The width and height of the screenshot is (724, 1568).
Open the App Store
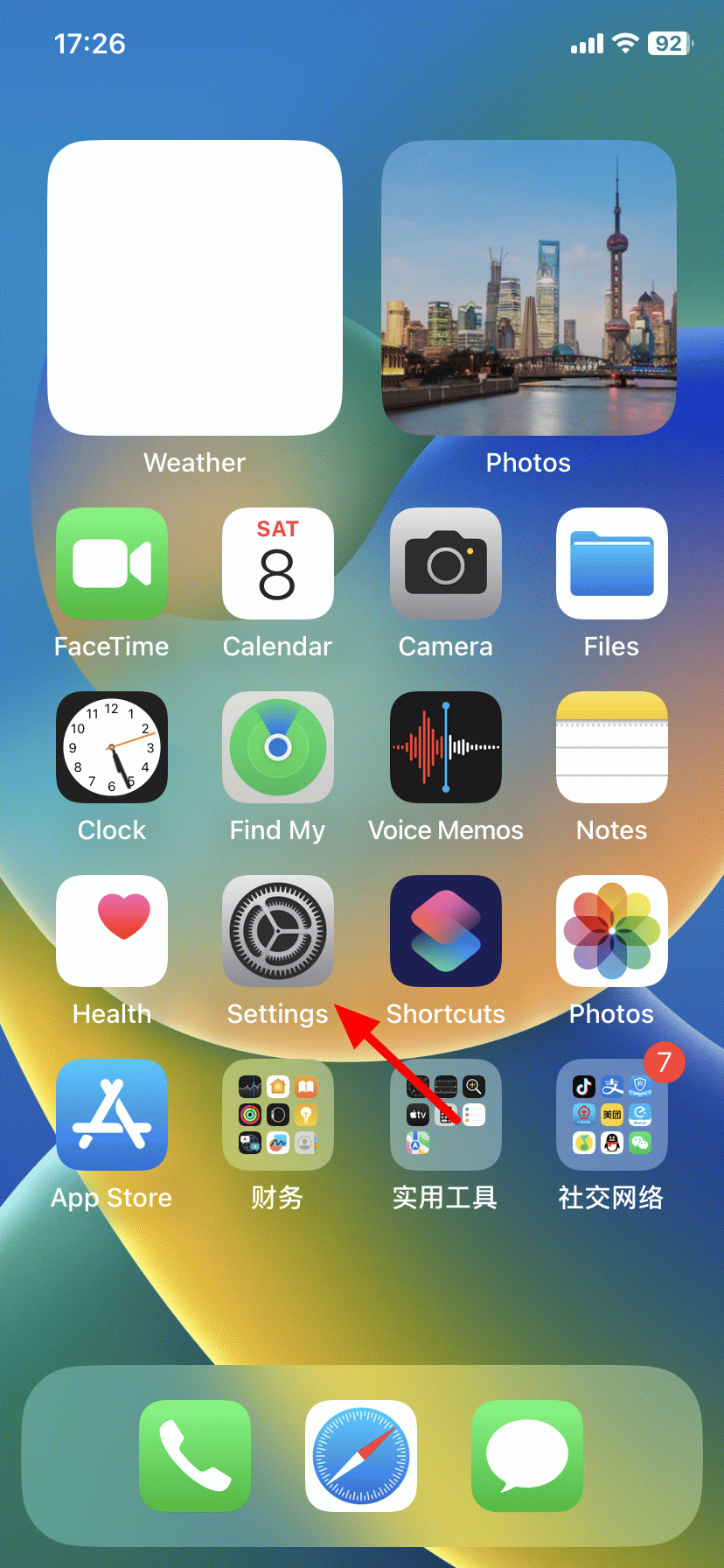(x=112, y=1115)
